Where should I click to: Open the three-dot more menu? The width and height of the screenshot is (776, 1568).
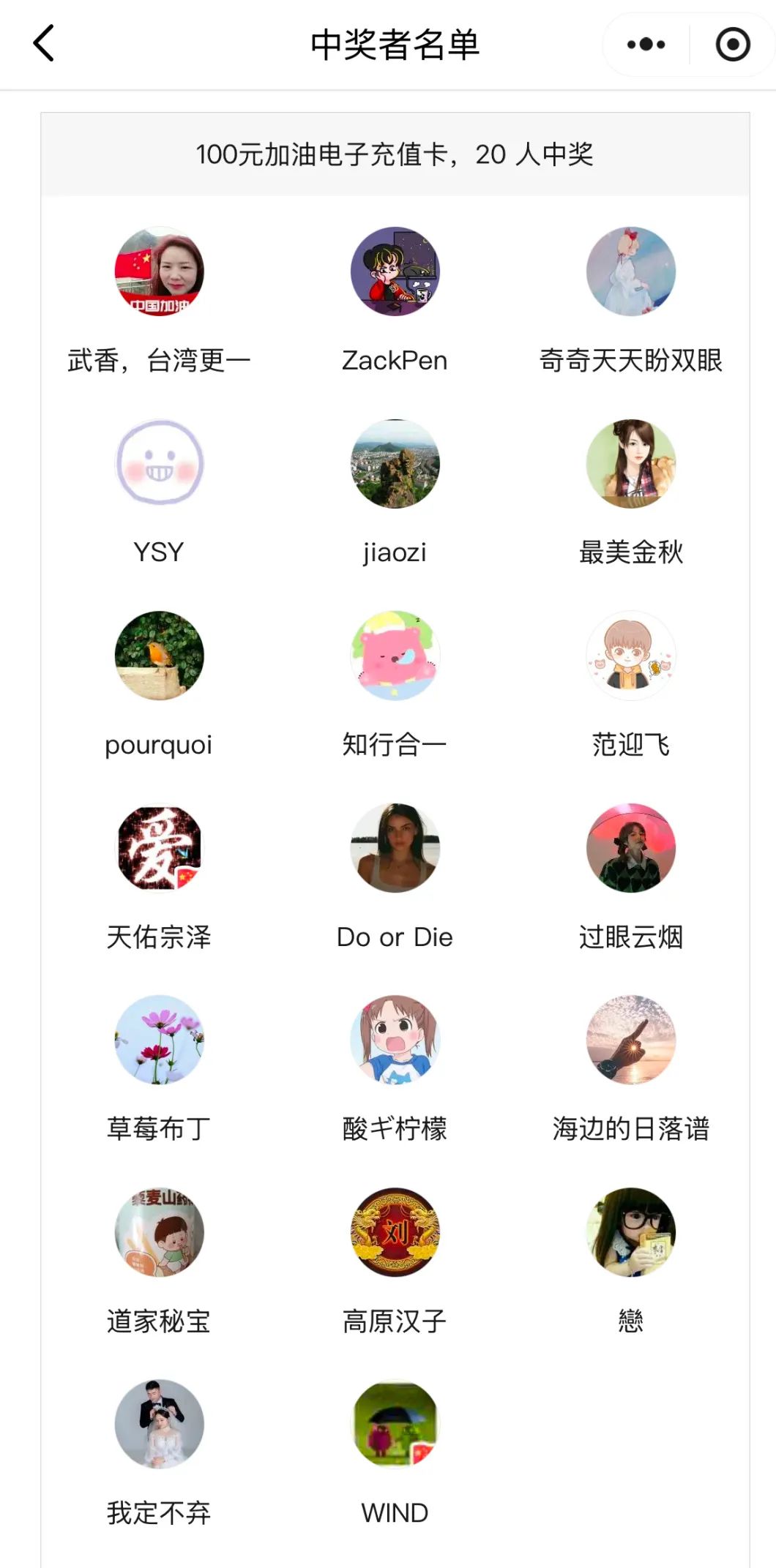click(x=646, y=45)
